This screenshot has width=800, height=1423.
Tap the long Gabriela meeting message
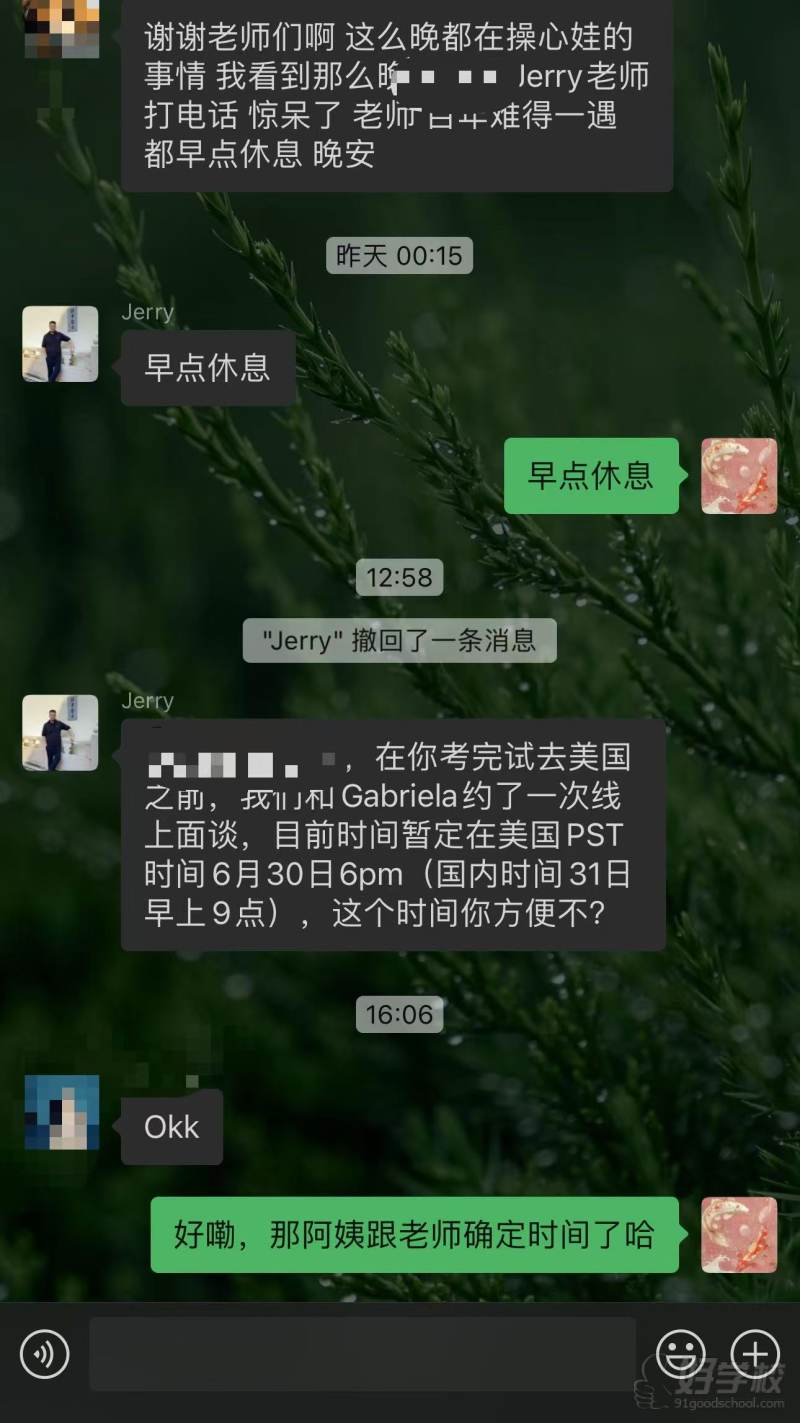395,836
